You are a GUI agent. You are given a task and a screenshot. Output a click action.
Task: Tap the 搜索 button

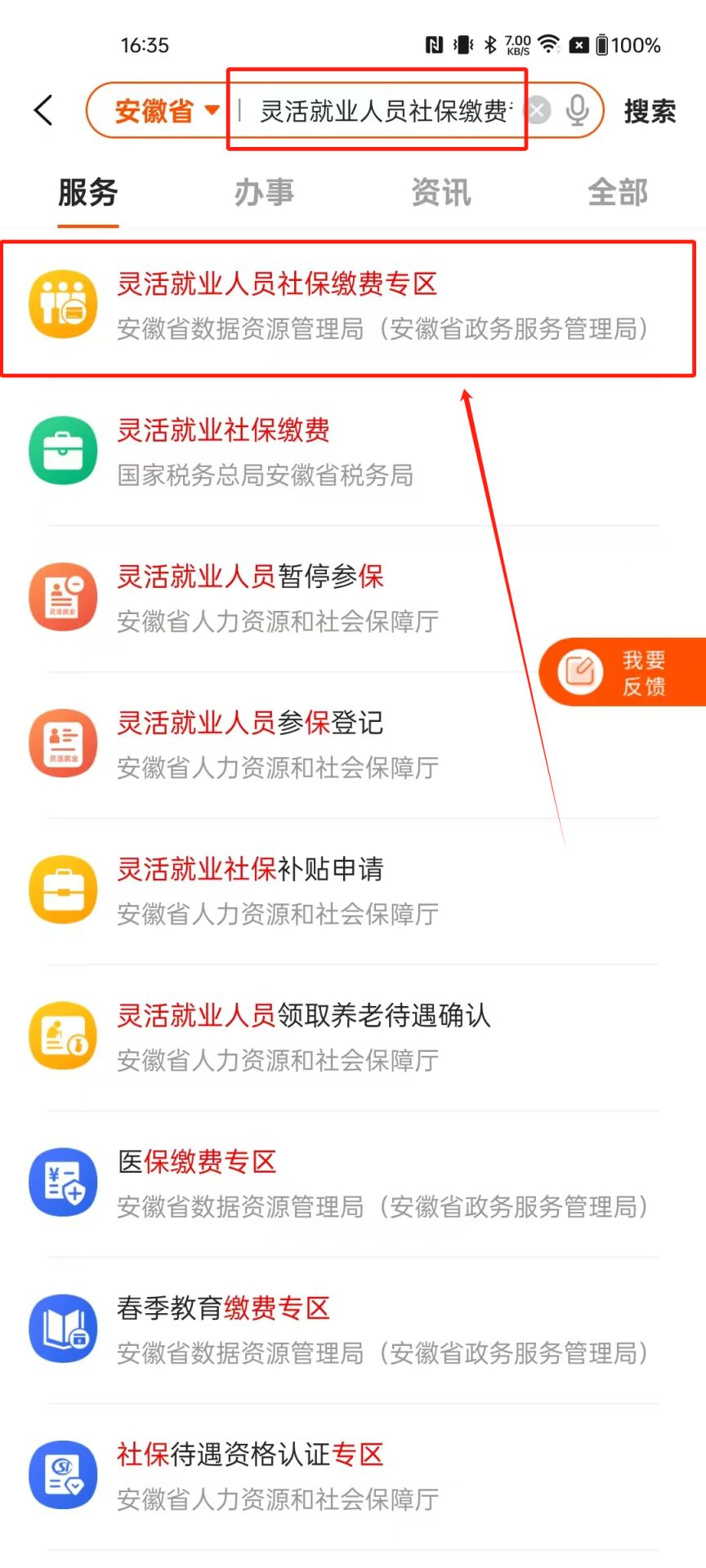tap(650, 110)
